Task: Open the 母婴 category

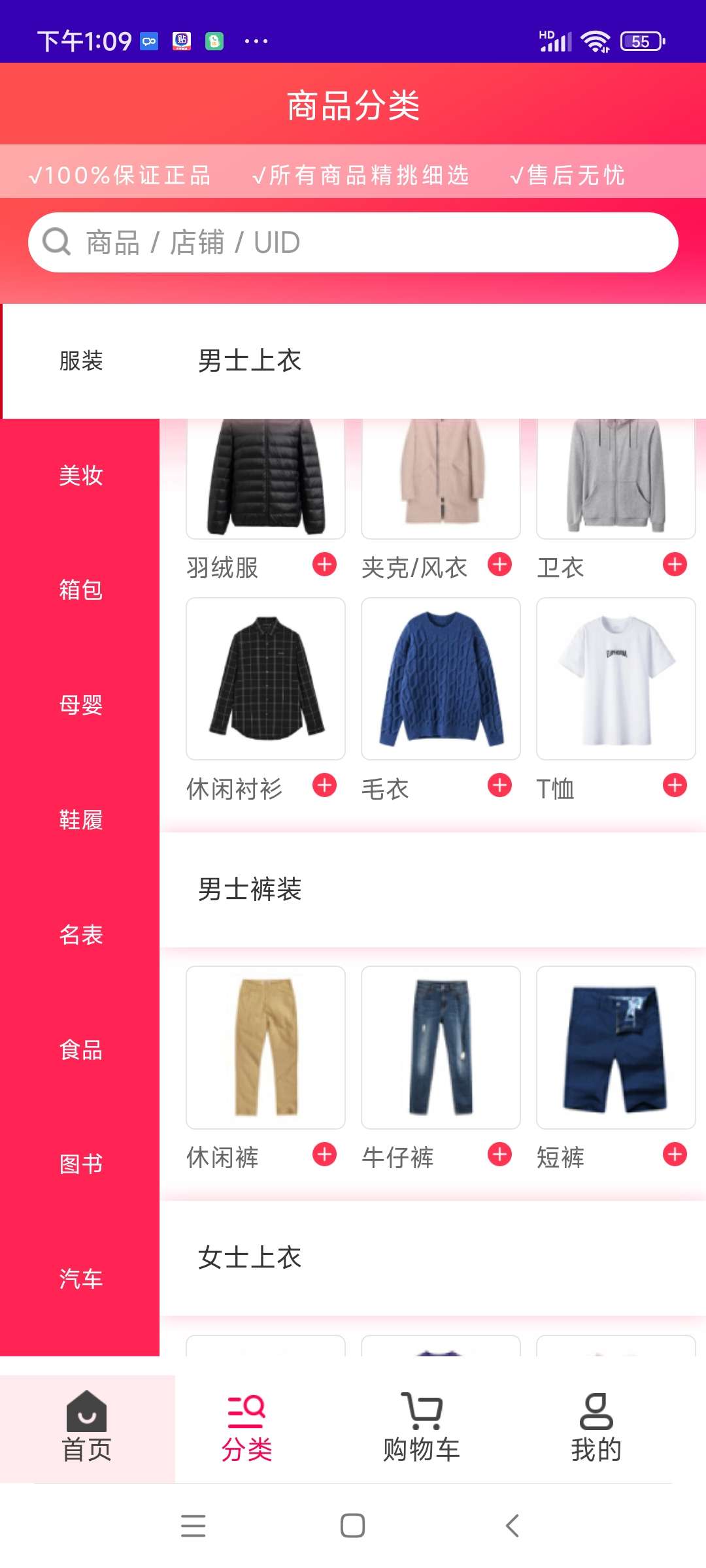Action: tap(80, 705)
